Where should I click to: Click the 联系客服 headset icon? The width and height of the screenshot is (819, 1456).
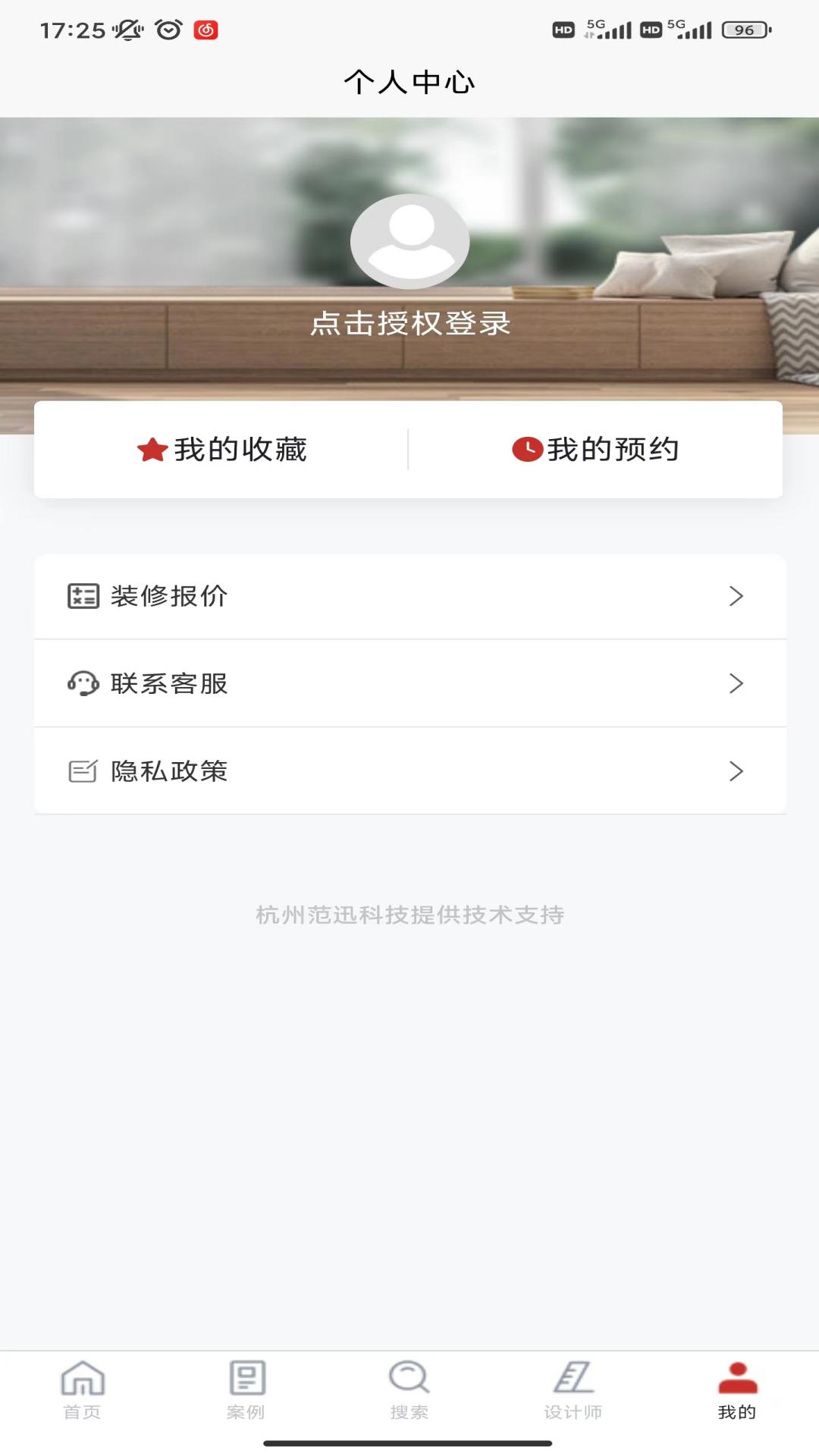[83, 684]
